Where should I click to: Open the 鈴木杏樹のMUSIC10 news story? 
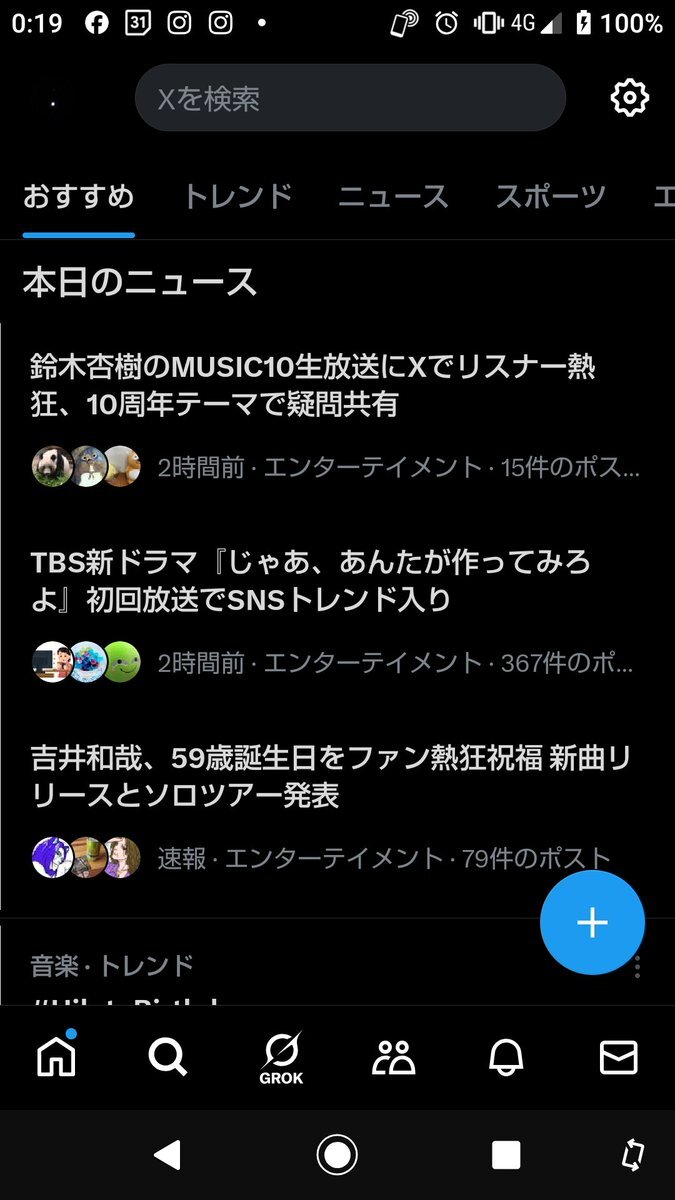pos(312,385)
